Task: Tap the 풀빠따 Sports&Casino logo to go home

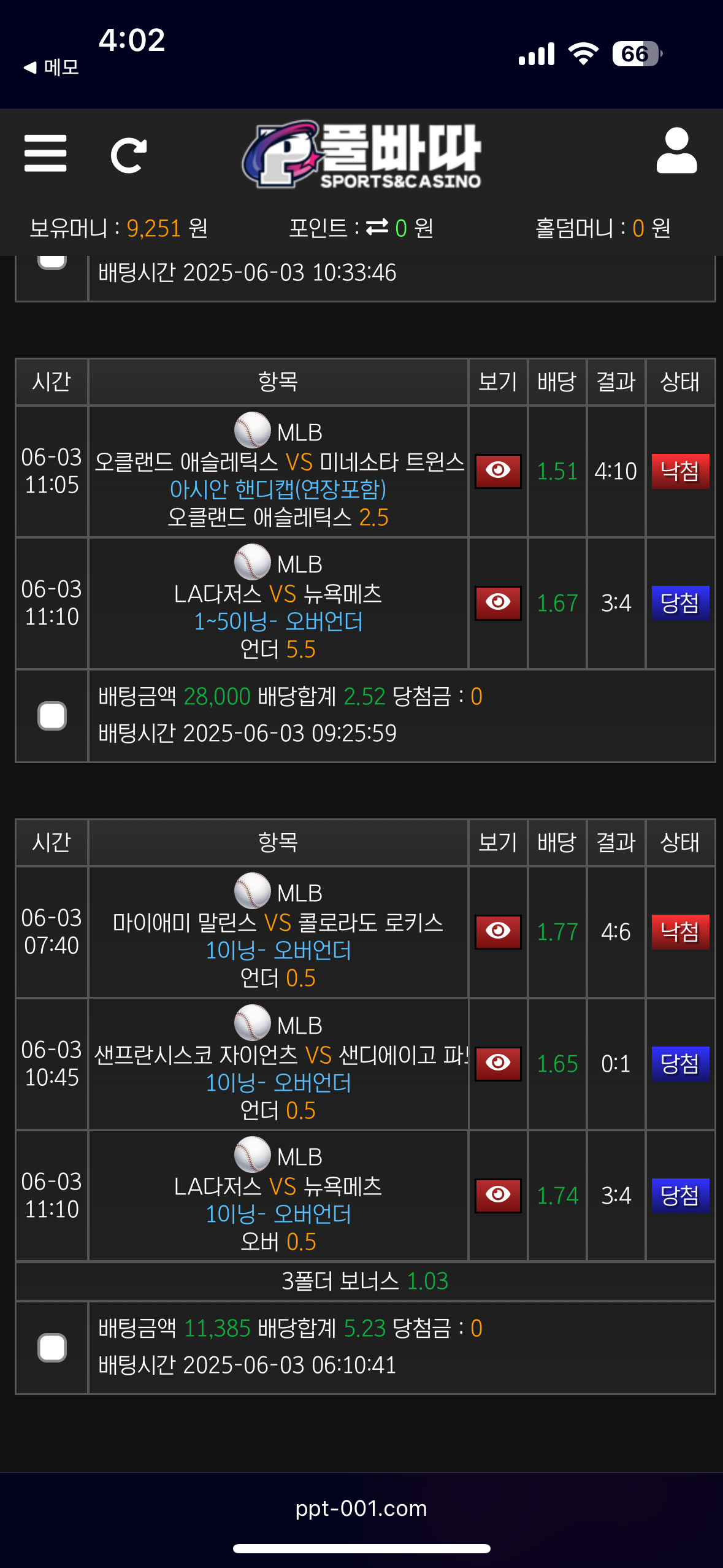Action: tap(362, 155)
